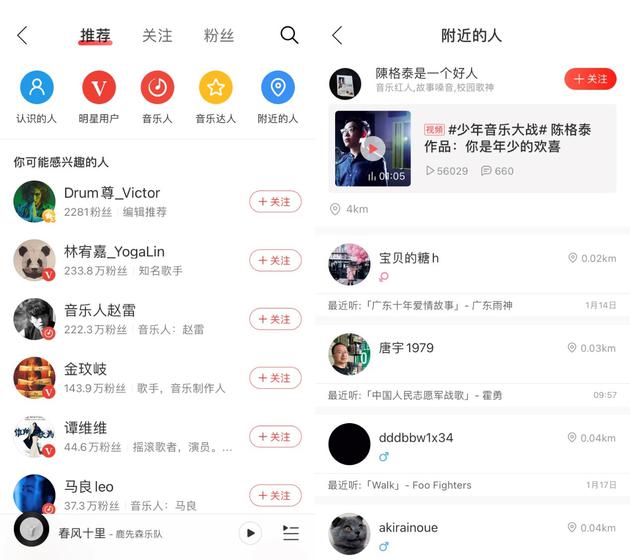Follow 林宥嘉_YogaLin
Viewport: 630px width, 560px height.
[275, 260]
